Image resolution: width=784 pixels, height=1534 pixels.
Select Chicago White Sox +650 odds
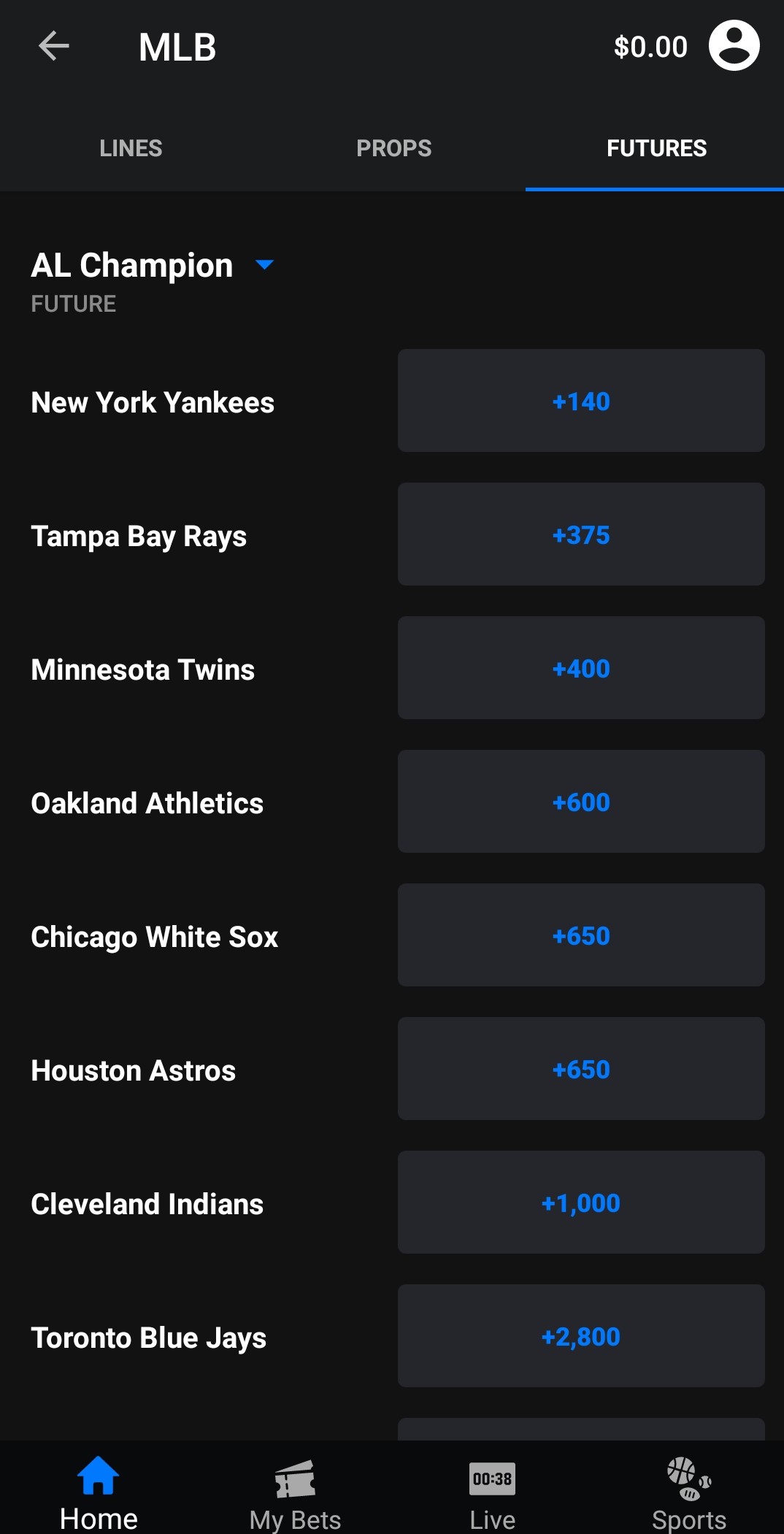pos(581,935)
